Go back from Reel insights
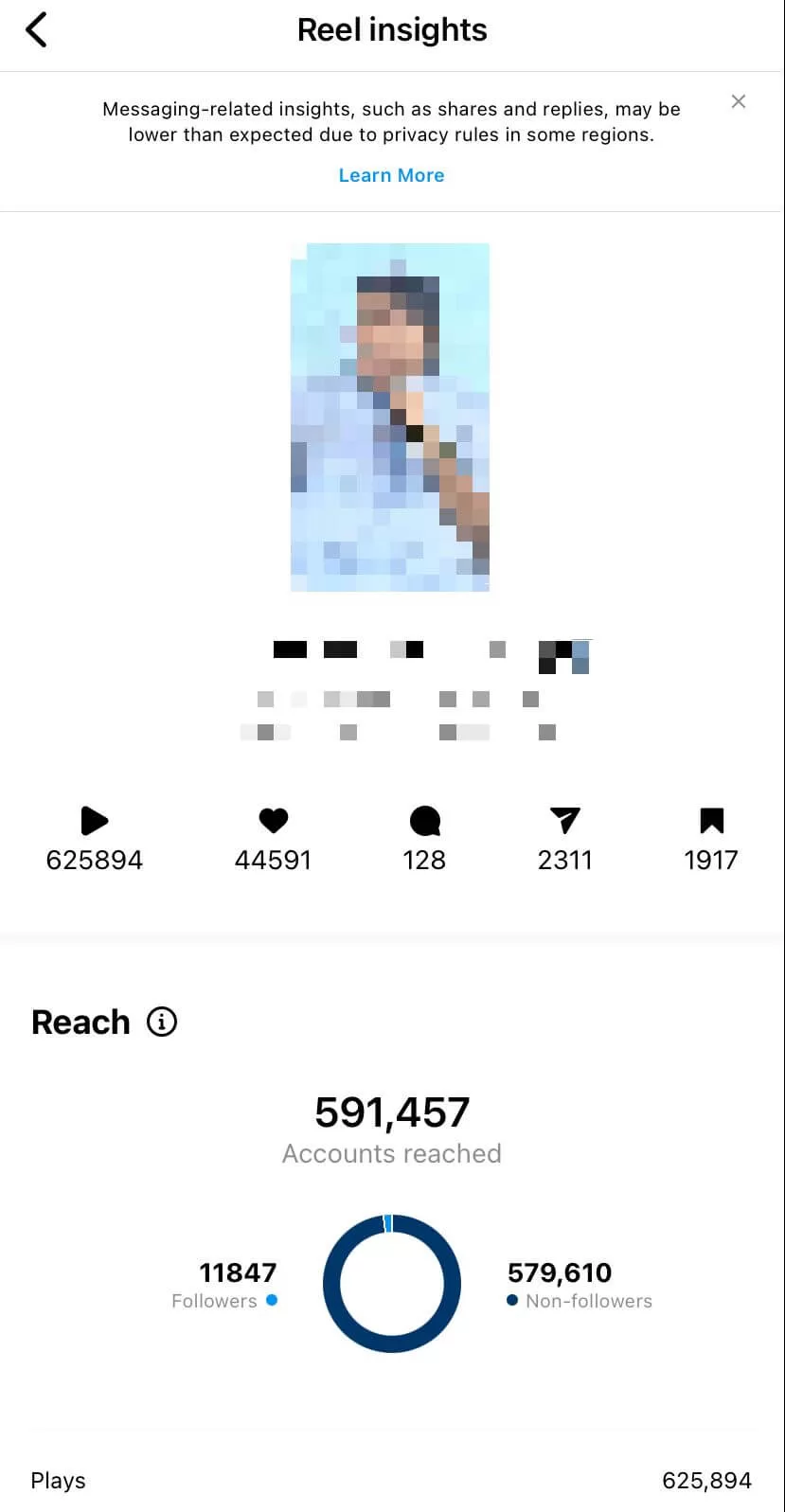785x1512 pixels. (36, 30)
